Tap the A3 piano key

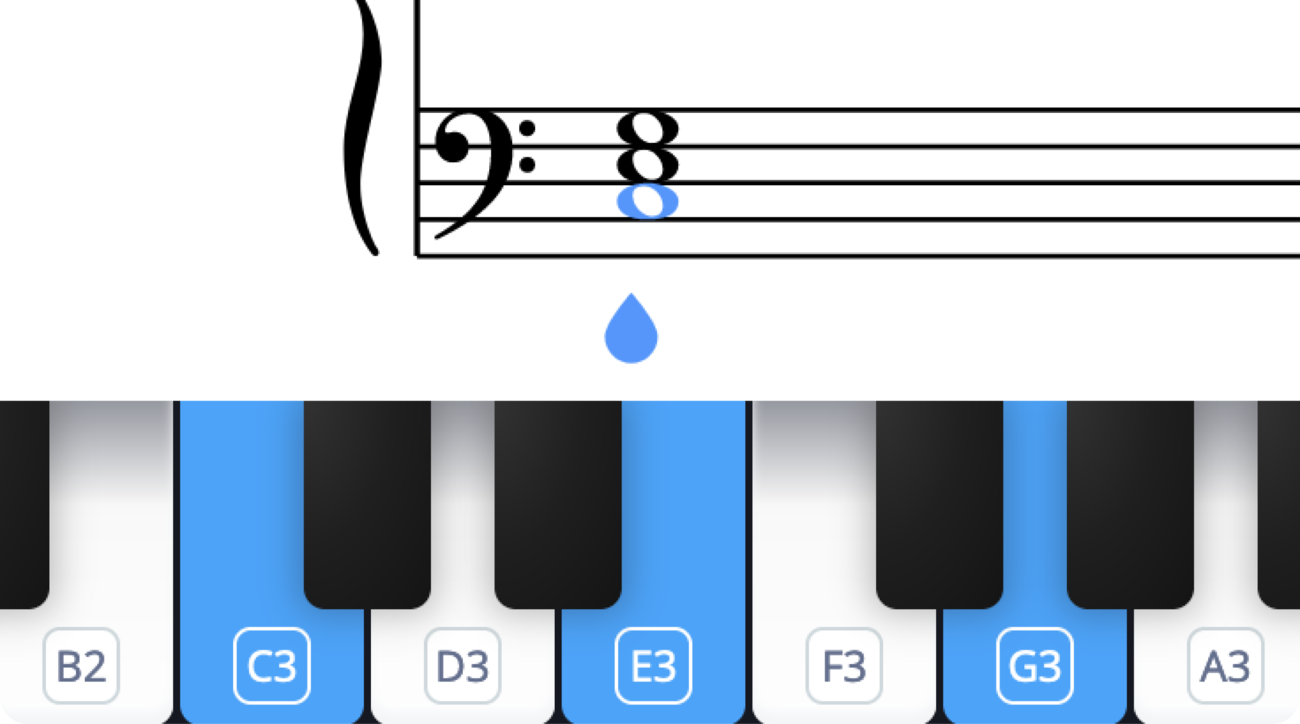[x=1224, y=665]
